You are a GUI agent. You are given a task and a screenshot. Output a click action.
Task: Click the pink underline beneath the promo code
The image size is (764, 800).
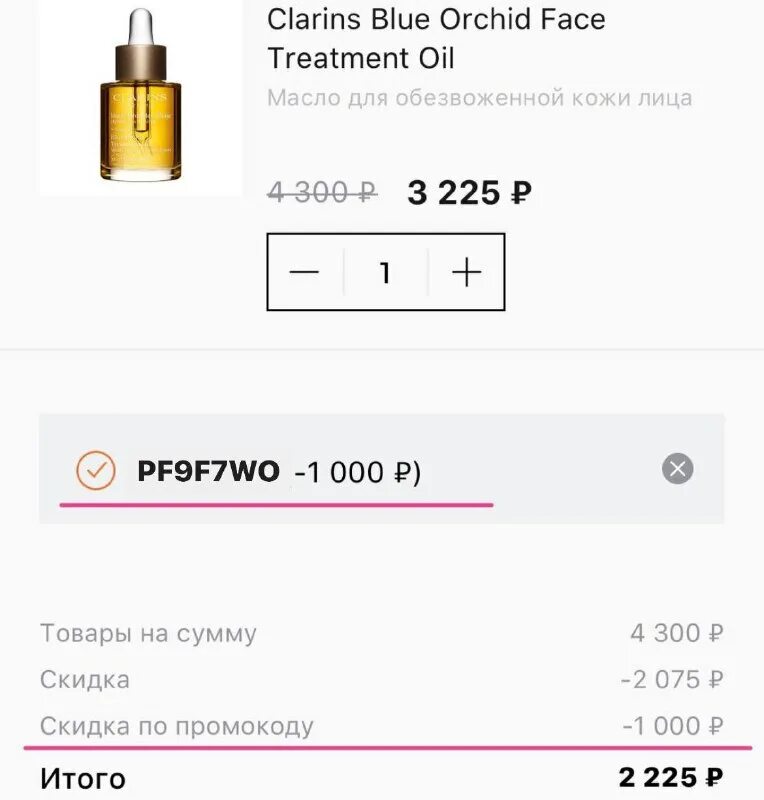point(278,501)
